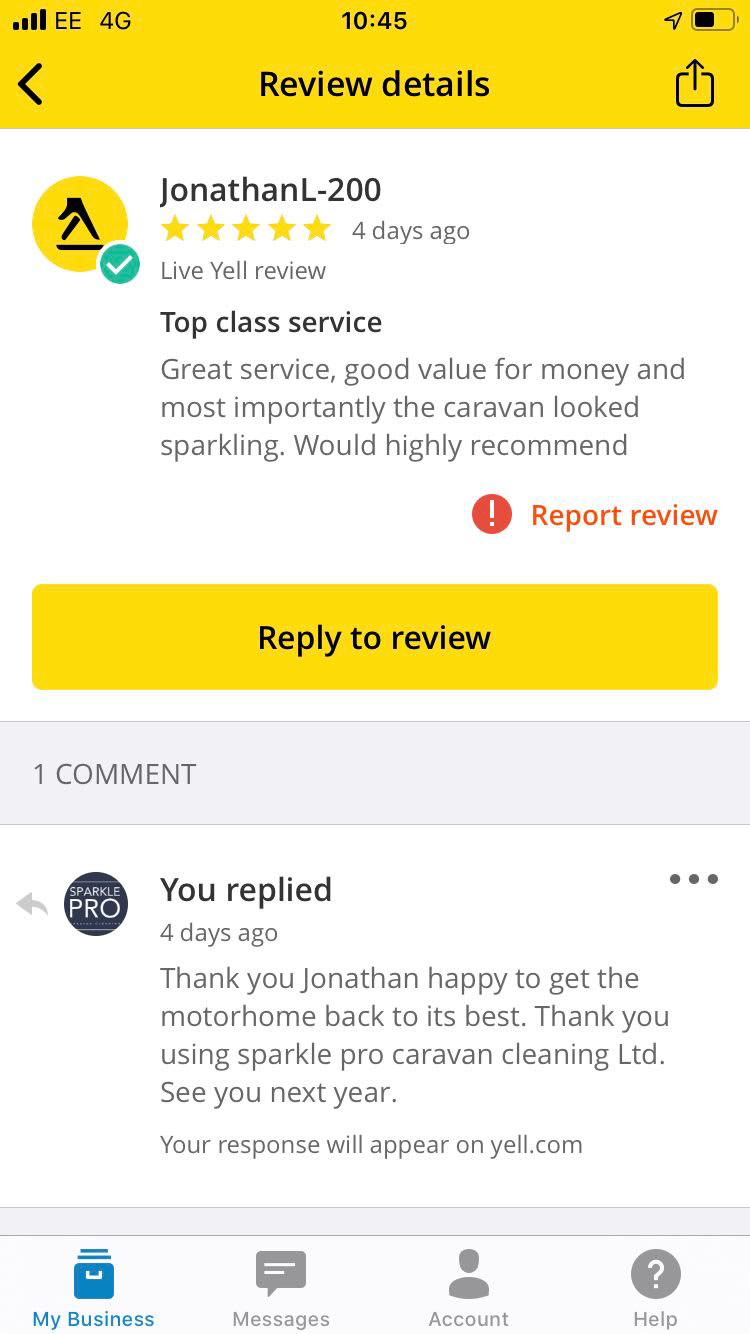Tap the Reply to review button

coord(375,637)
